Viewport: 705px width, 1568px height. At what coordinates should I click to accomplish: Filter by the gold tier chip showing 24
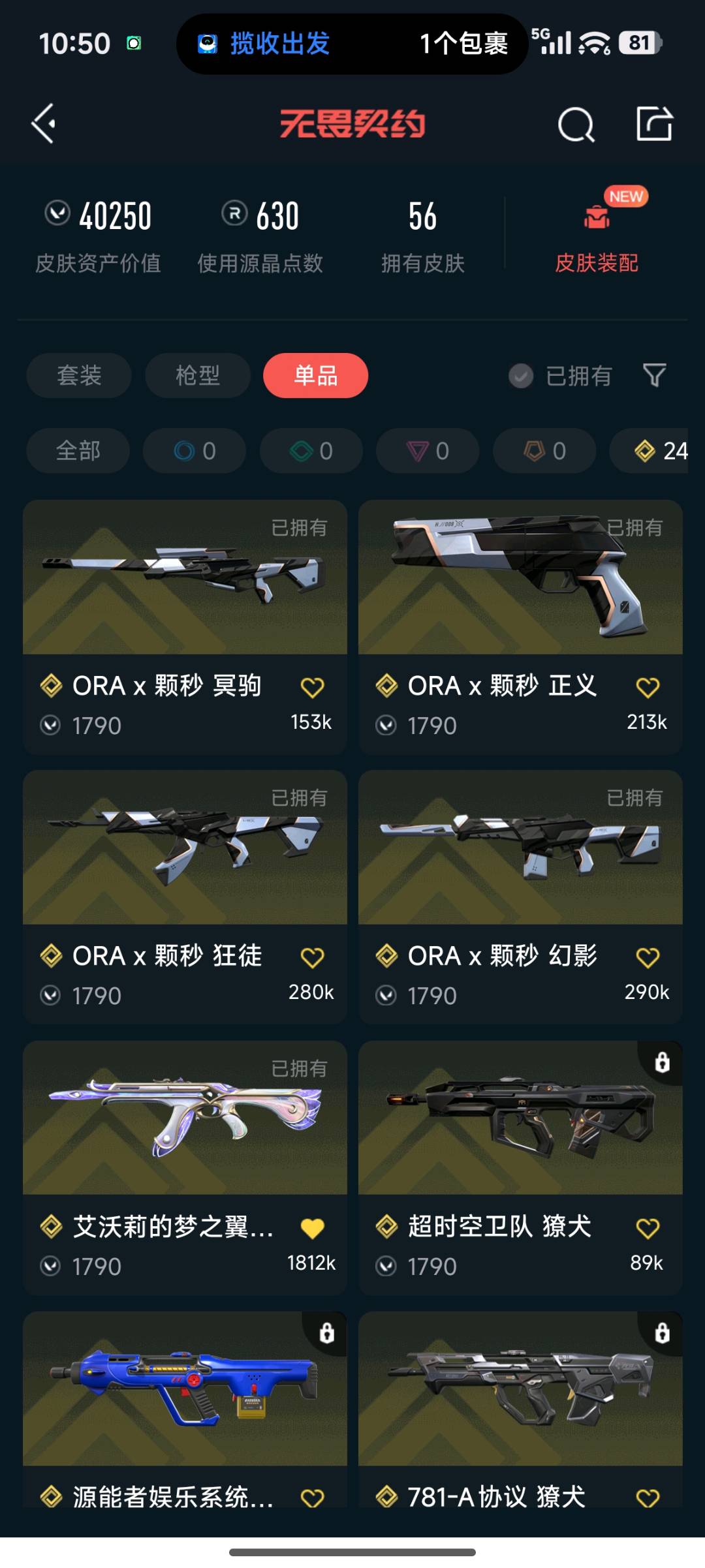coord(653,450)
